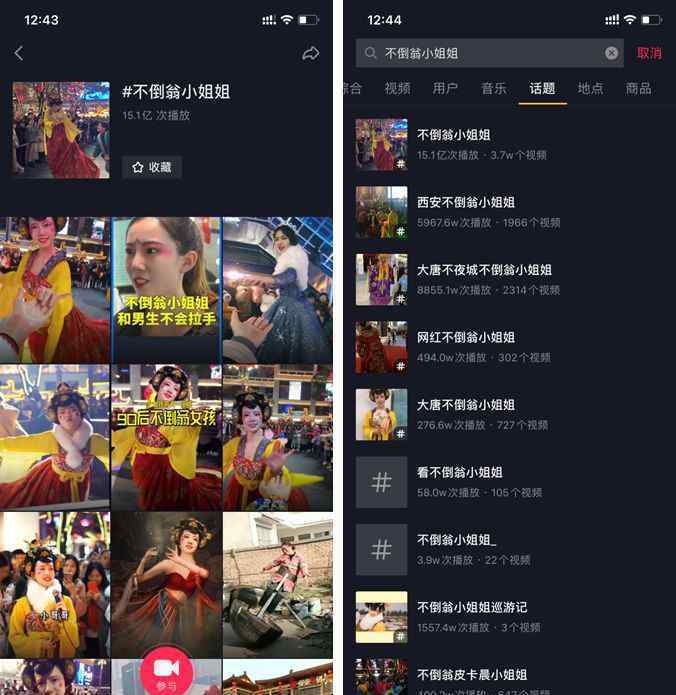Open topic 网红不倒翁小姐姐
Image resolution: width=676 pixels, height=695 pixels.
point(466,346)
